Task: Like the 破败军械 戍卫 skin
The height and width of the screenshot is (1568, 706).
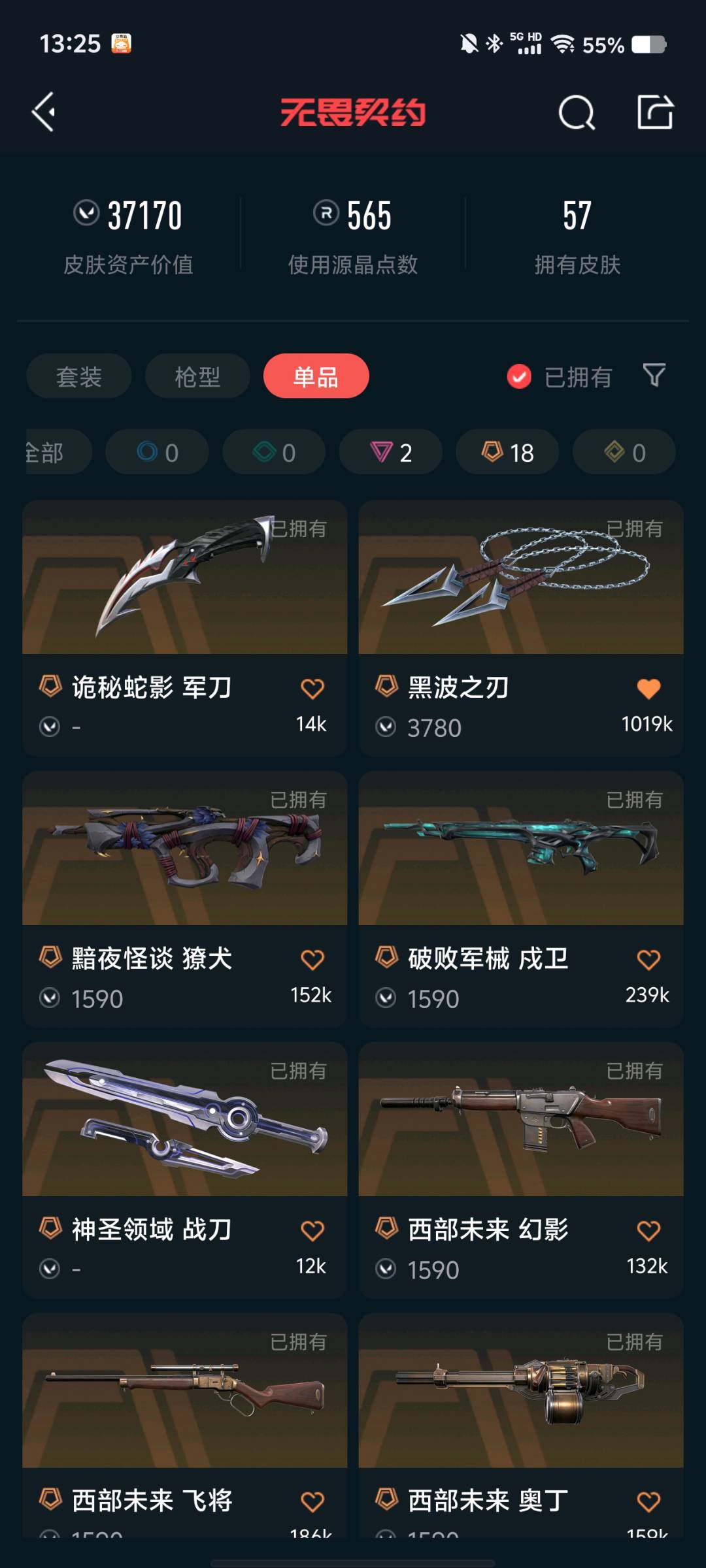Action: pyautogui.click(x=648, y=960)
